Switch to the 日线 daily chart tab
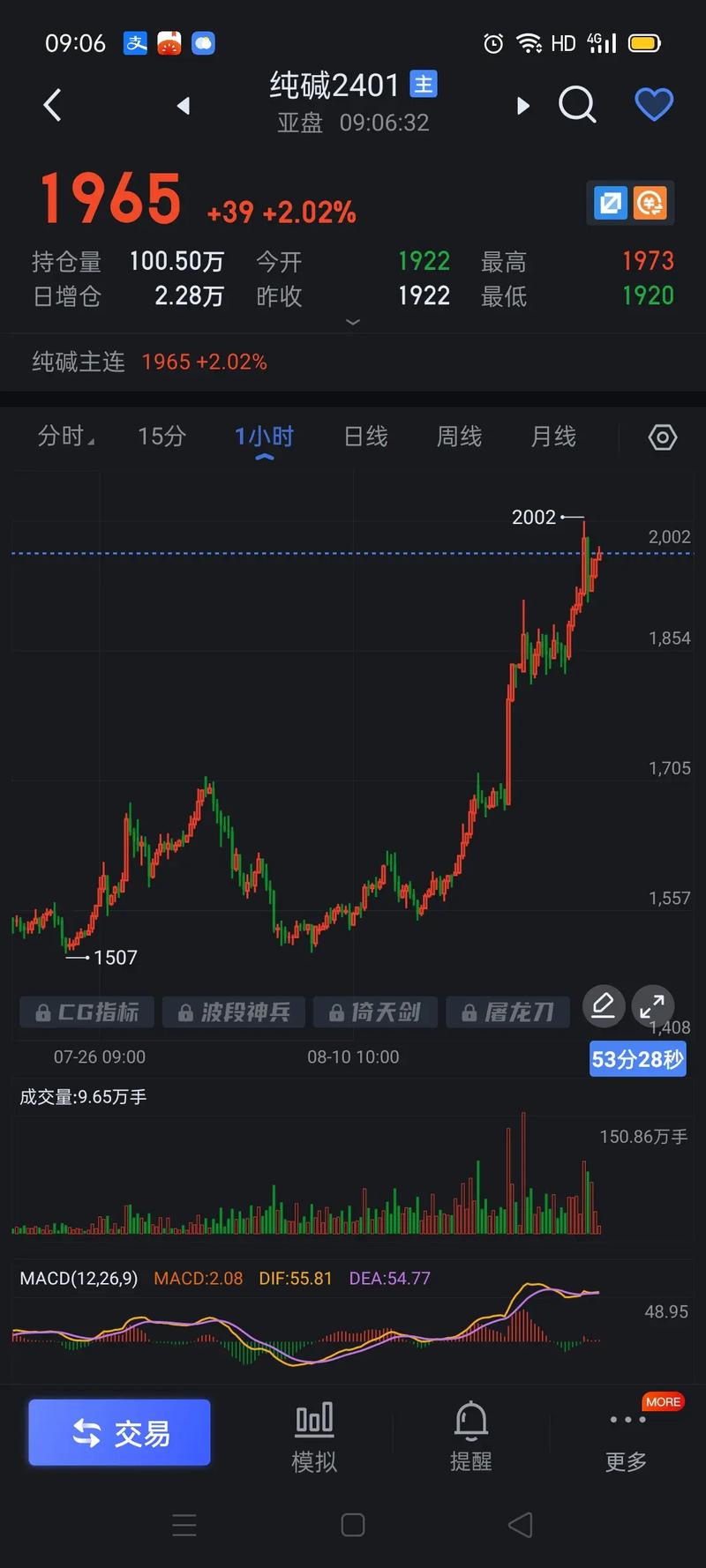Screen dimensions: 706x1568 [365, 437]
